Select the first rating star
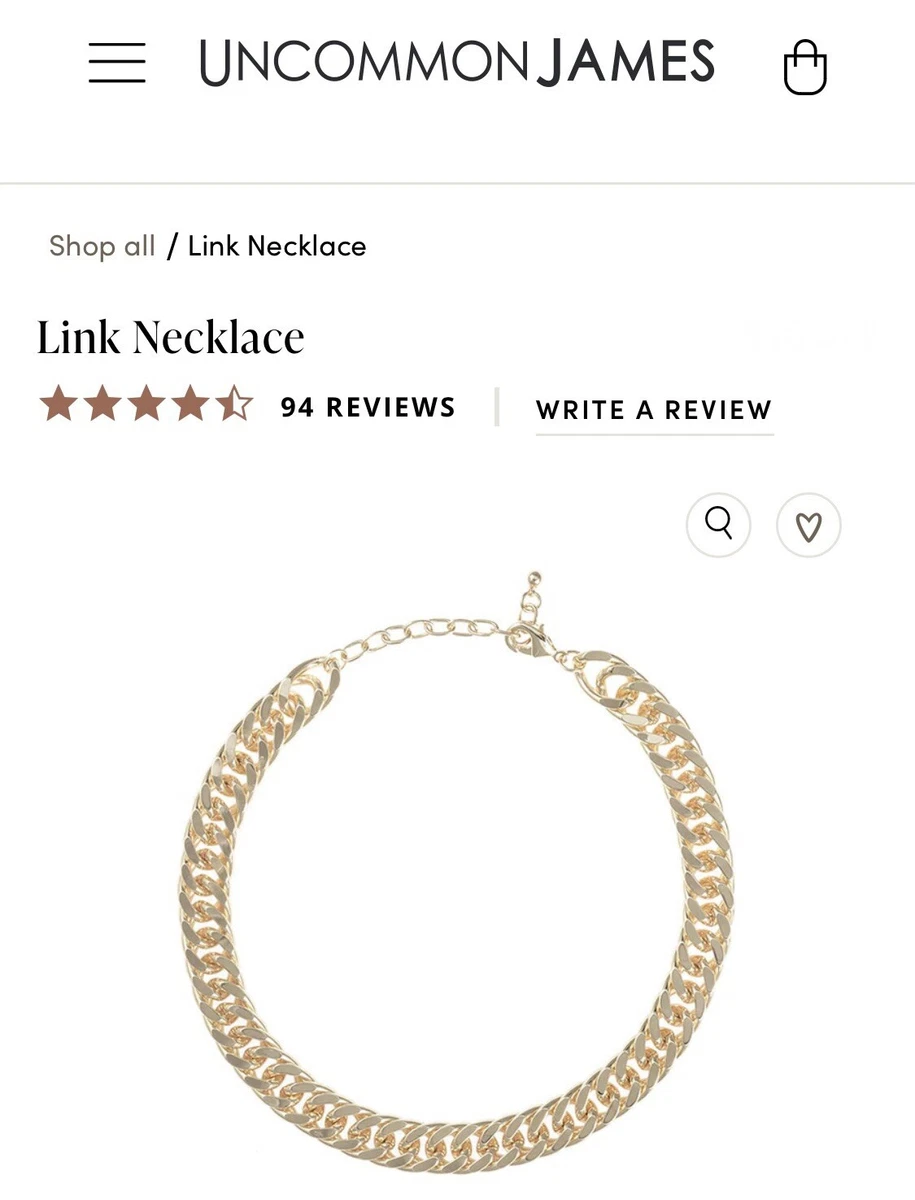Screen dimensions: 915x1200 (57, 406)
